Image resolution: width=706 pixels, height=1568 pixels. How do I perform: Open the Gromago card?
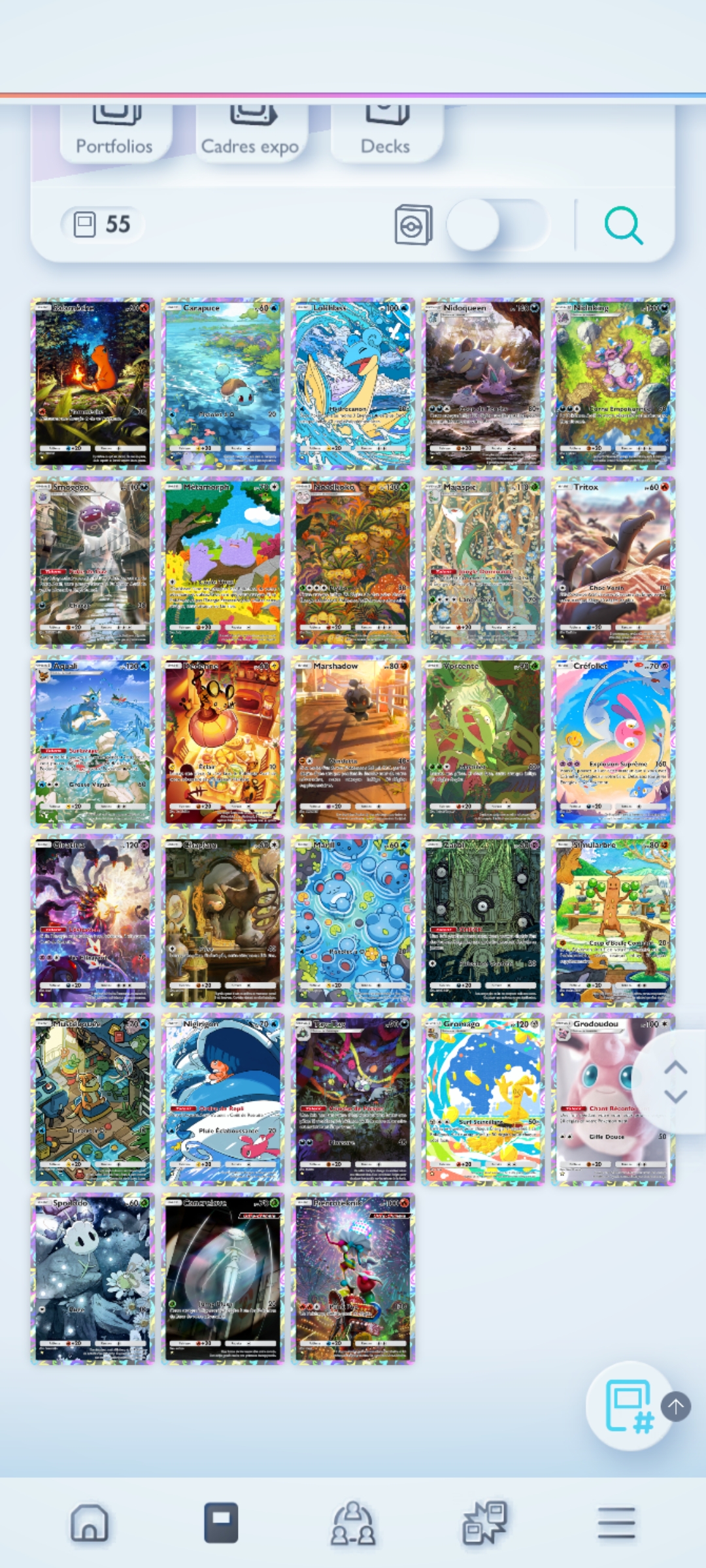pyautogui.click(x=483, y=1100)
